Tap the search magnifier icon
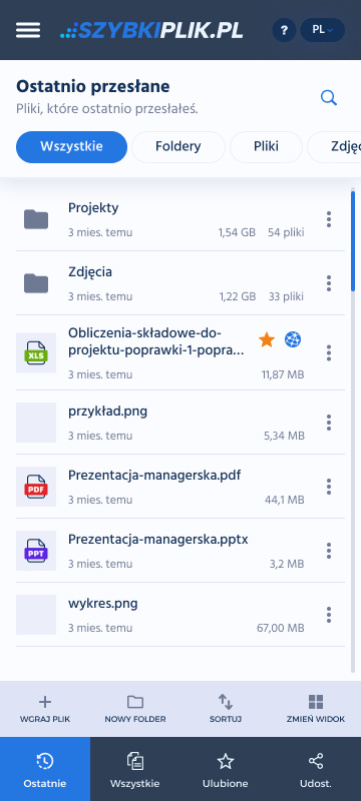 click(329, 98)
